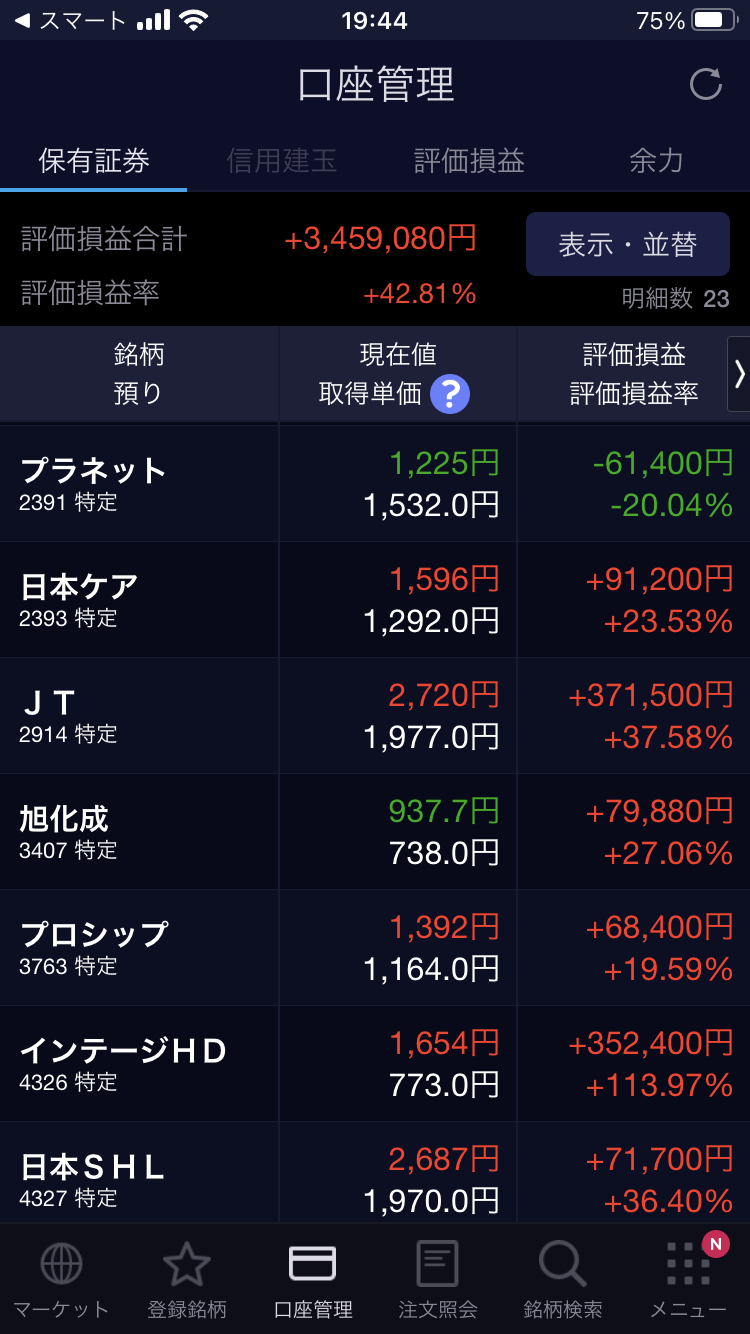Open the 余力 tab
Screen dimensions: 750x1334
(656, 161)
